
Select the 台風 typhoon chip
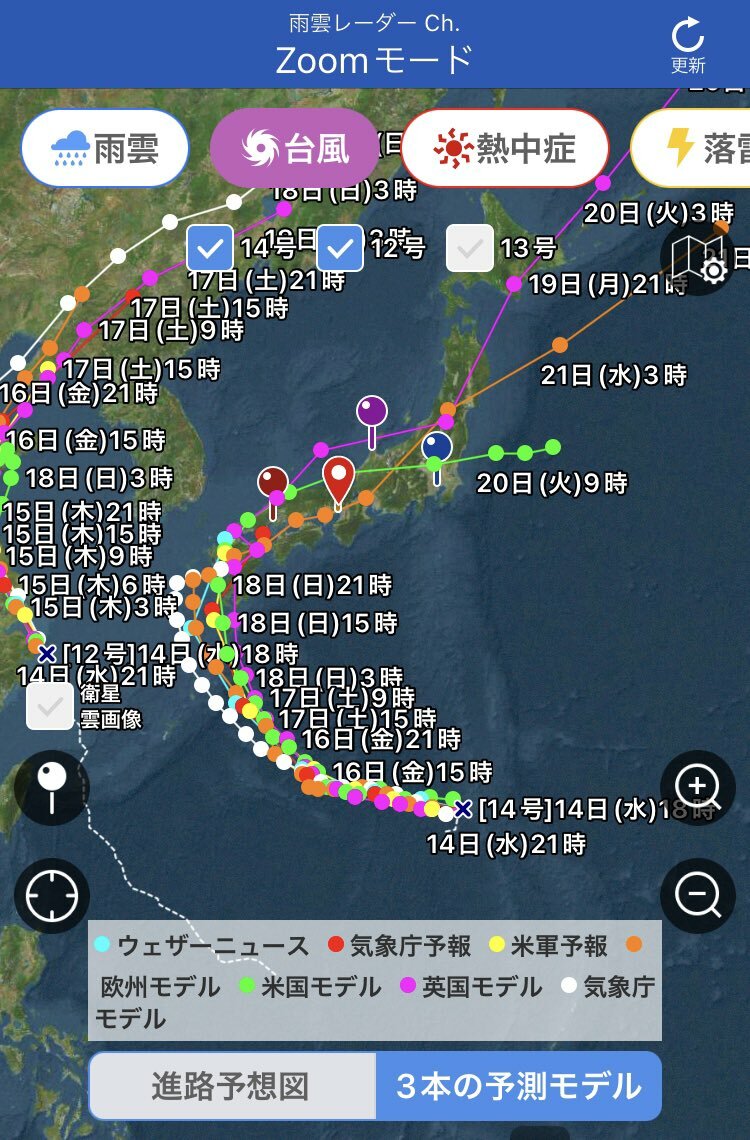[295, 148]
